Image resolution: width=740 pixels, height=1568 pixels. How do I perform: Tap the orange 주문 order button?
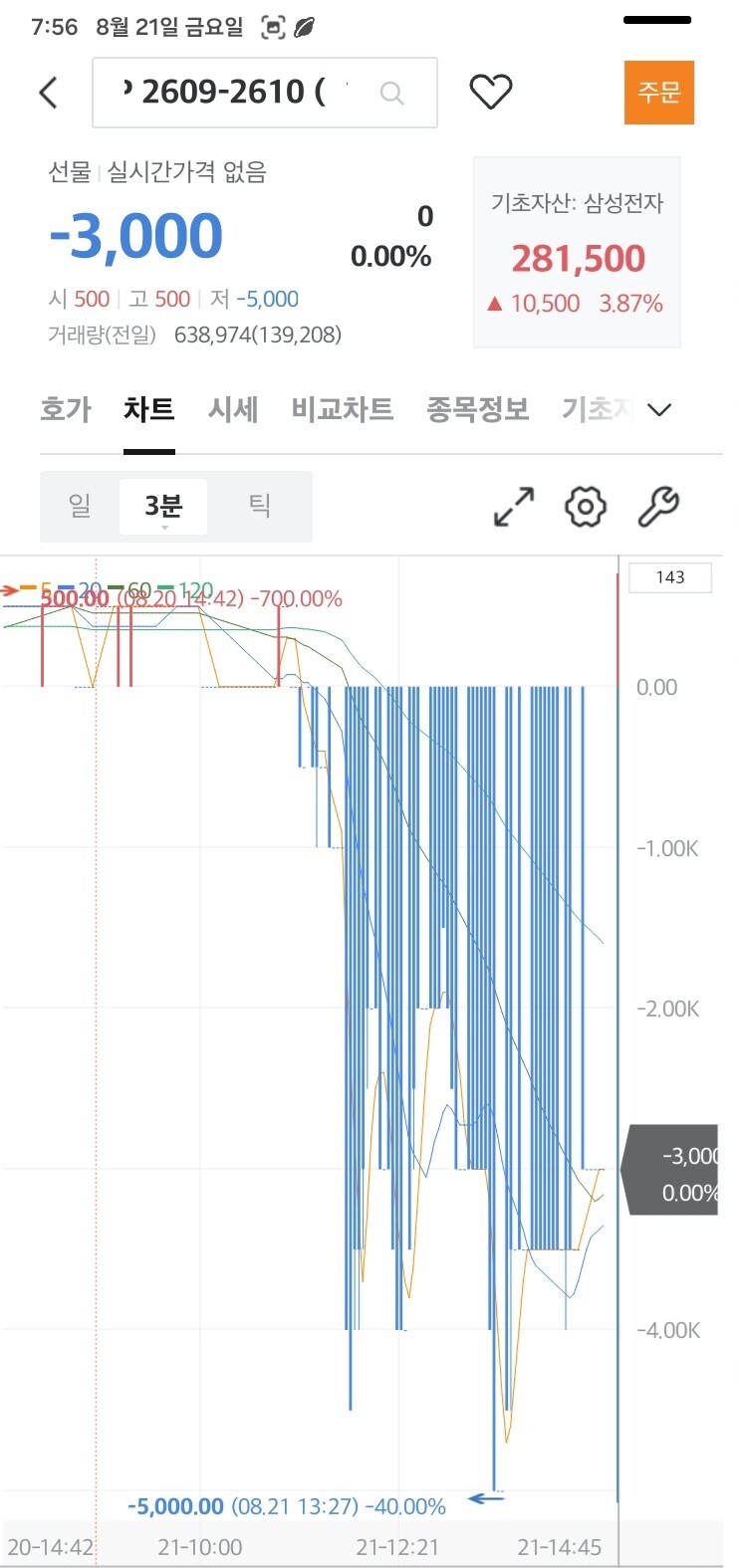point(658,93)
